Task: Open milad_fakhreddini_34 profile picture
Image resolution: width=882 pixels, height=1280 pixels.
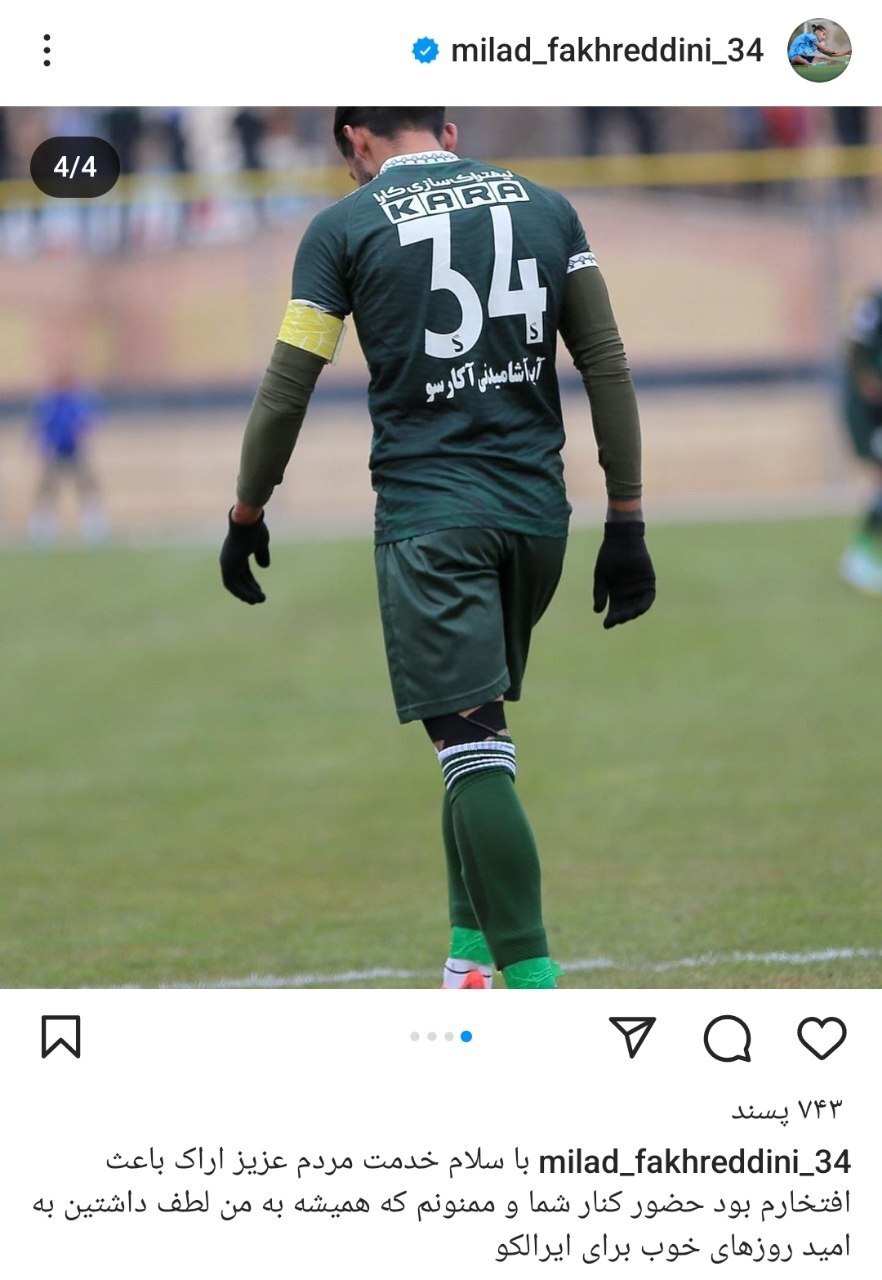Action: pyautogui.click(x=819, y=50)
